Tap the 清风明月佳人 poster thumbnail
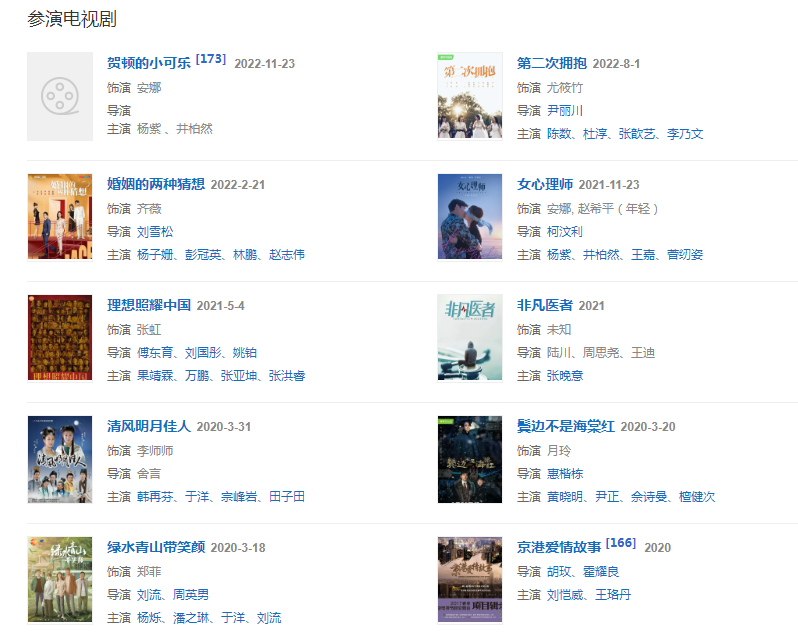The height and width of the screenshot is (637, 798). [60, 459]
